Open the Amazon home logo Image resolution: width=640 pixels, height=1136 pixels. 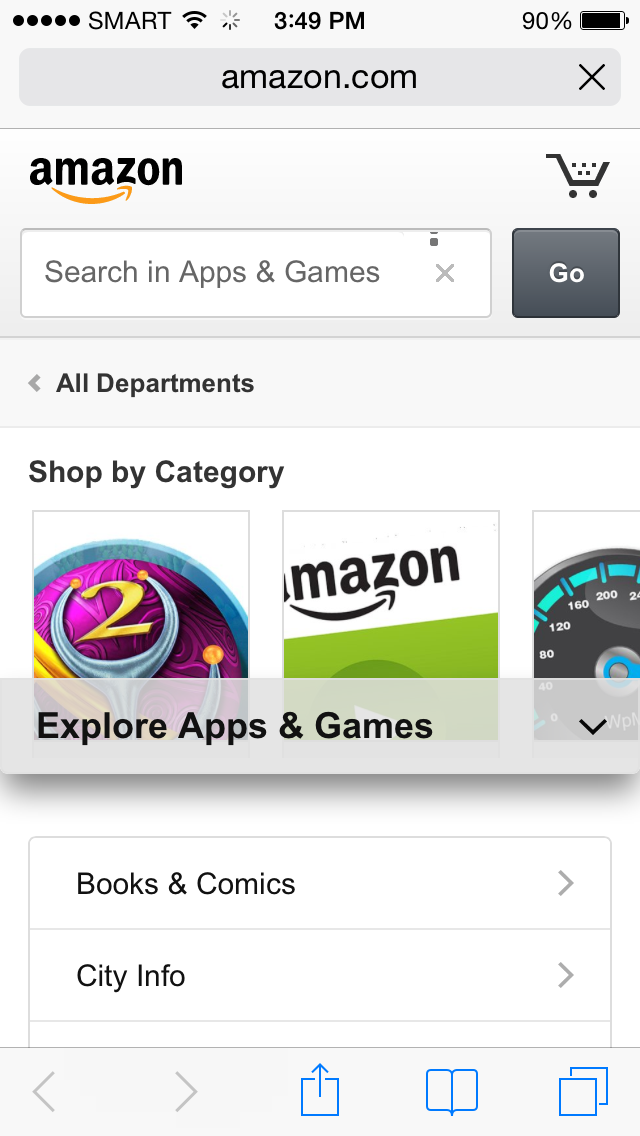(x=106, y=178)
